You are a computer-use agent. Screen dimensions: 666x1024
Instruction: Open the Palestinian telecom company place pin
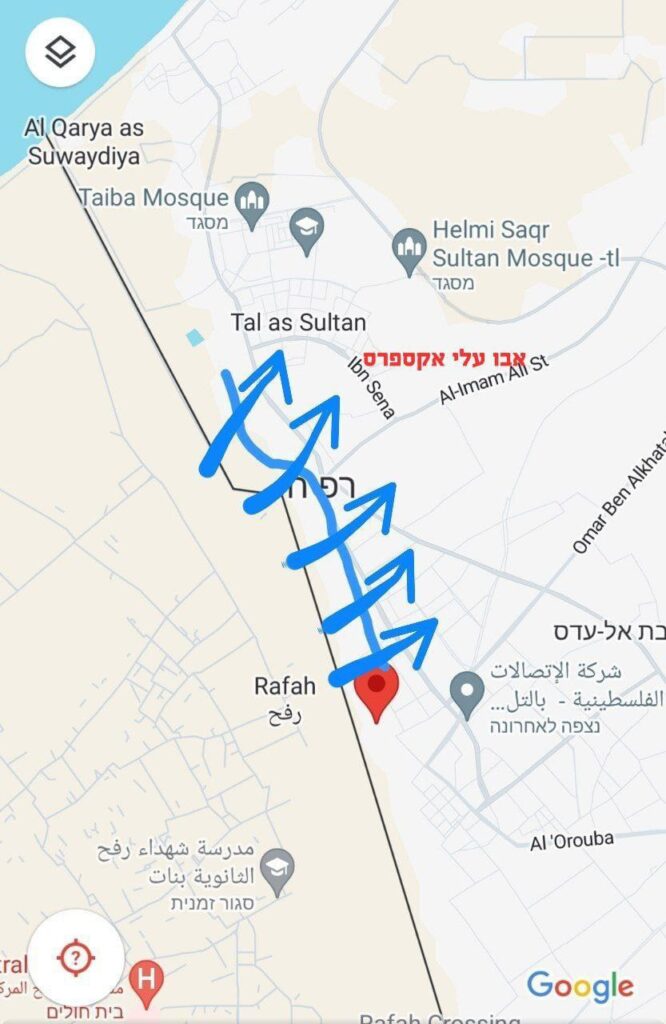[x=467, y=692]
